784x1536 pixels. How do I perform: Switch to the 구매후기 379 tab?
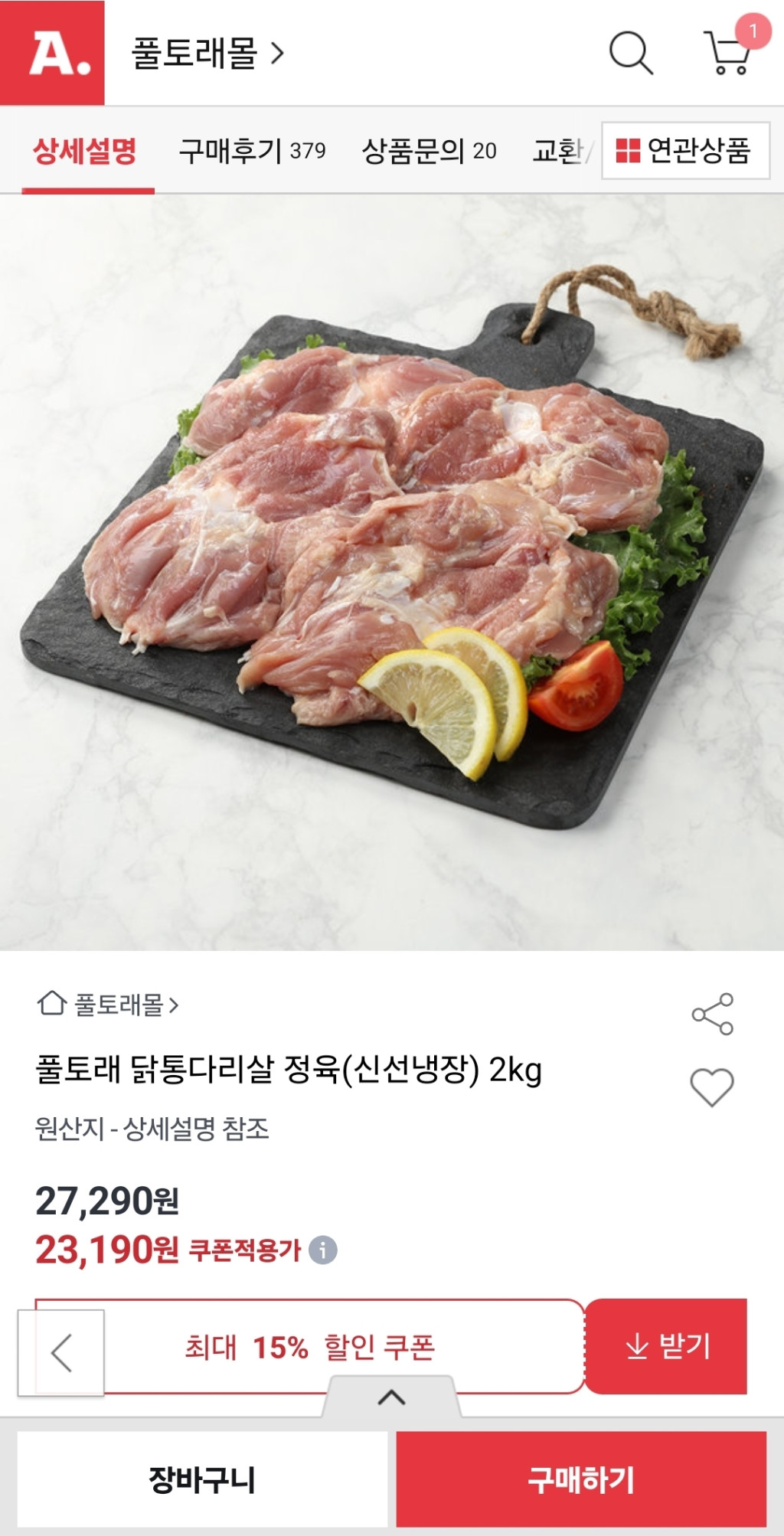pyautogui.click(x=252, y=151)
